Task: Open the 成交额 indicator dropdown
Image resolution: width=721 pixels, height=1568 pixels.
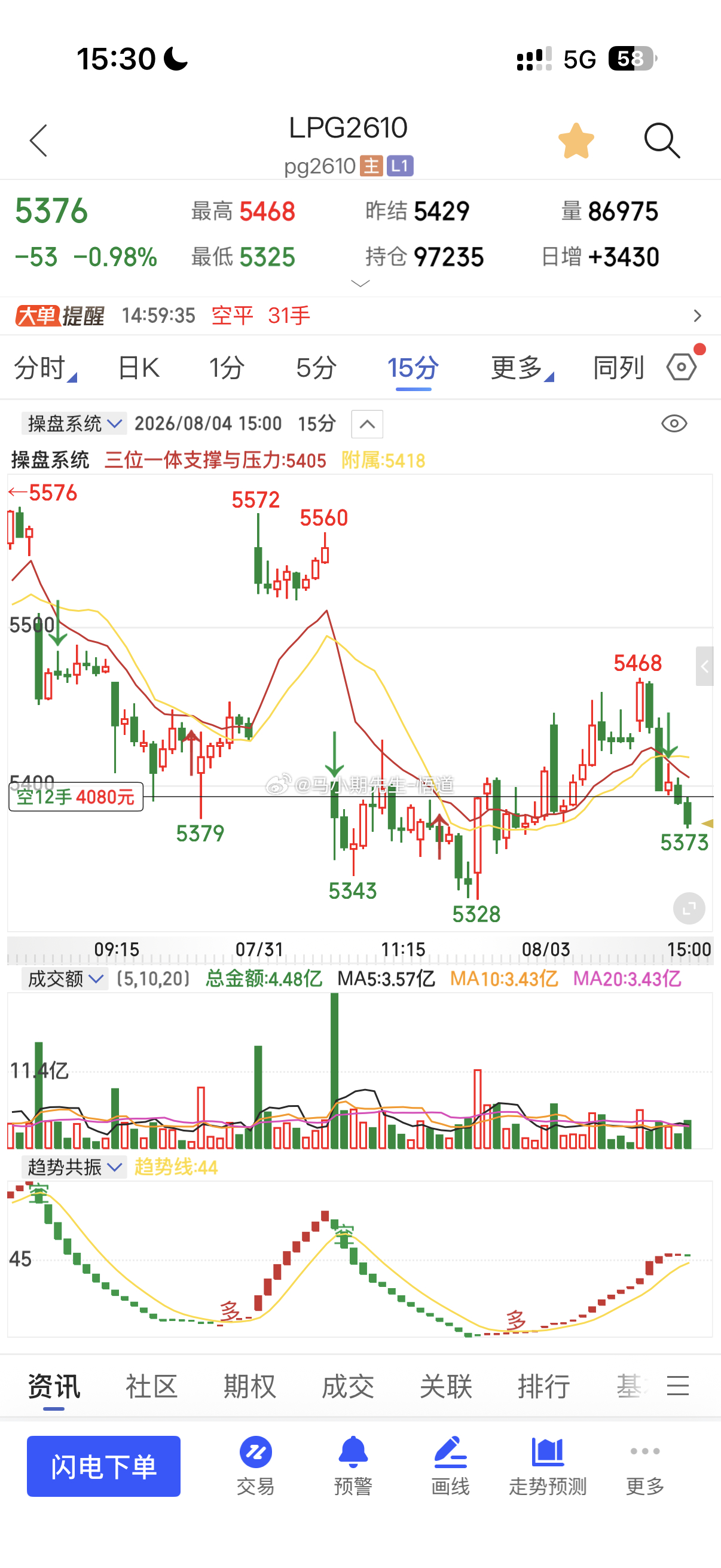Action: pyautogui.click(x=65, y=979)
